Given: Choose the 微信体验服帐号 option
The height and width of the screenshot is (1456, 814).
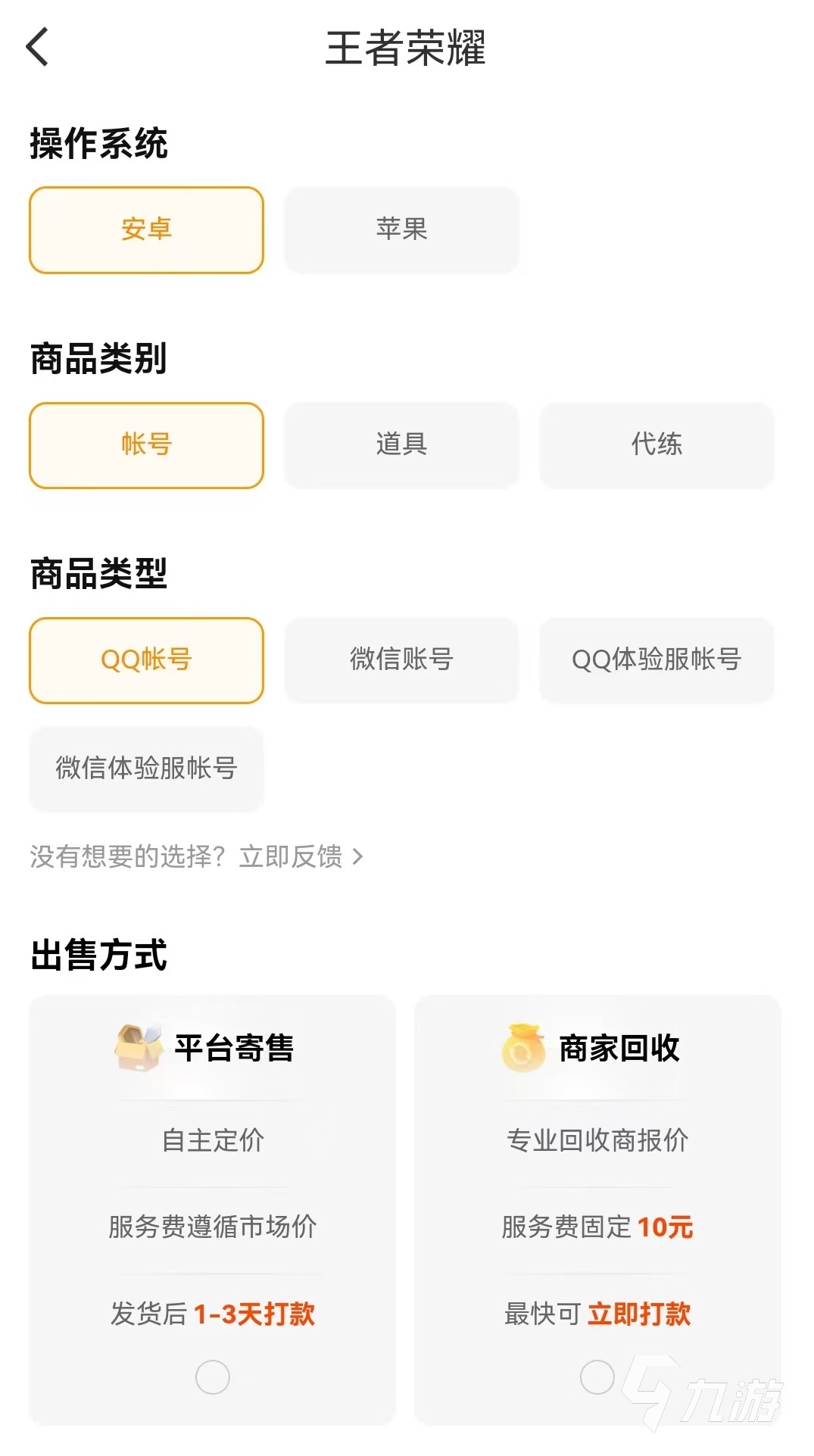Looking at the screenshot, I should pos(145,769).
